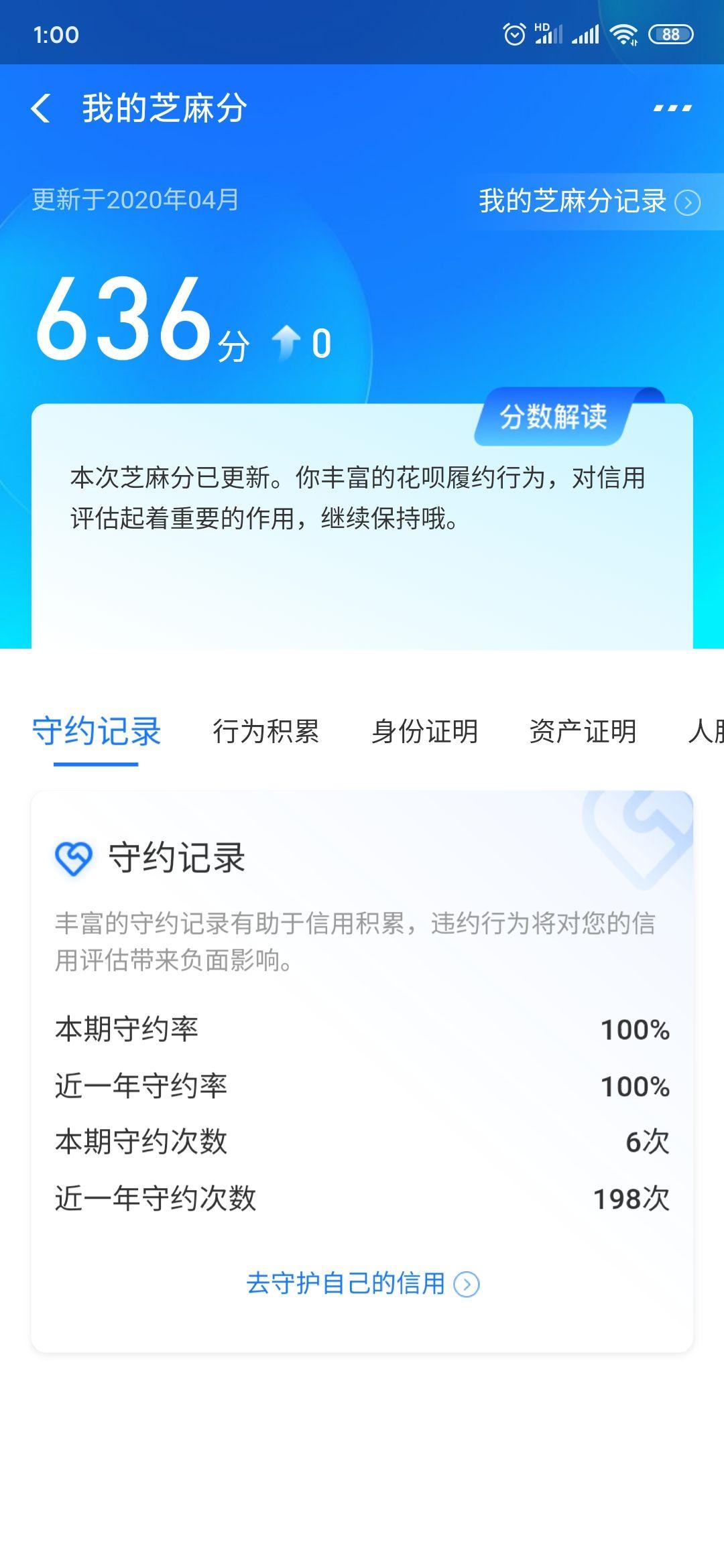724x1568 pixels.
Task: Open 我的芝麻分记录 history
Action: pos(589,201)
